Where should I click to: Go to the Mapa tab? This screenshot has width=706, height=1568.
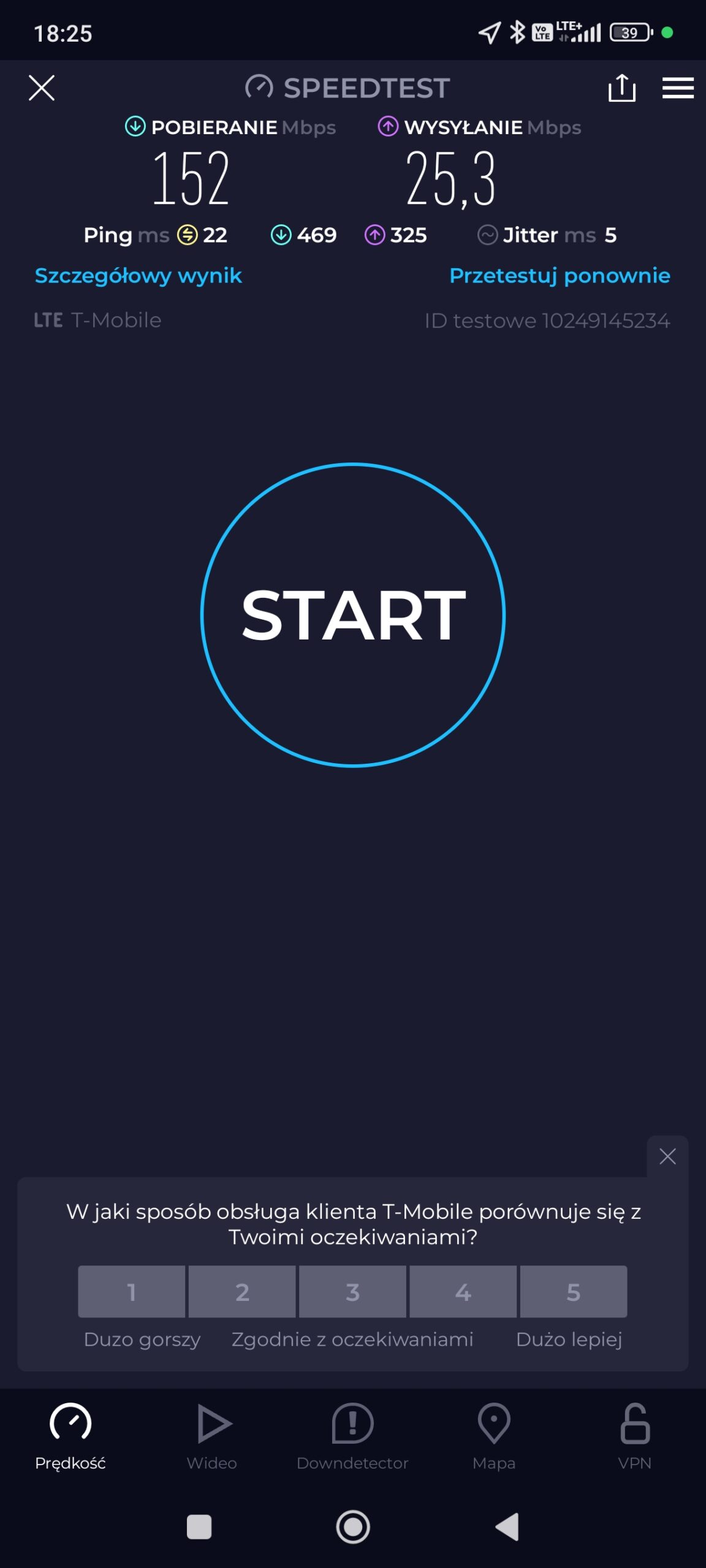pyautogui.click(x=494, y=1436)
